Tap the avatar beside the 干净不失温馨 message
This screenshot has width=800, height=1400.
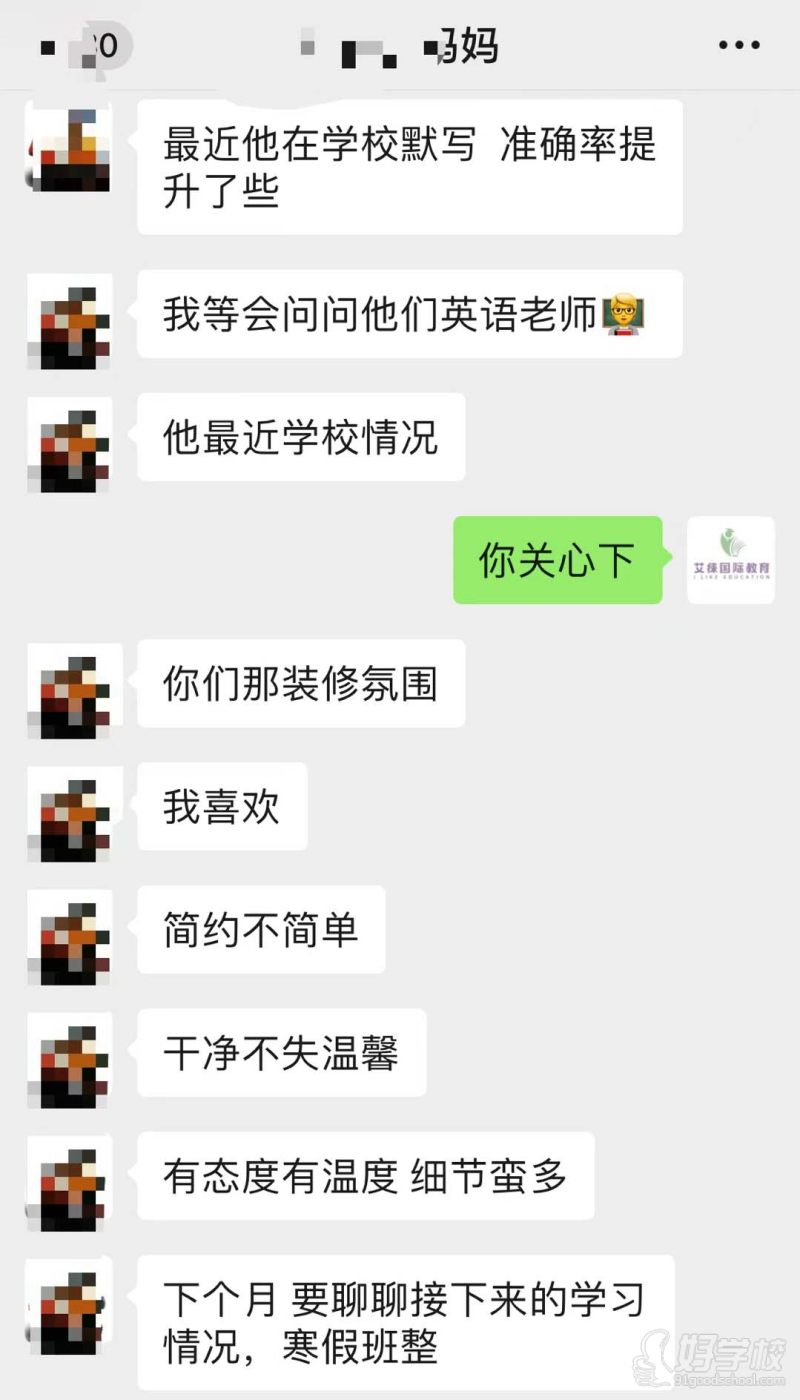(x=68, y=1060)
